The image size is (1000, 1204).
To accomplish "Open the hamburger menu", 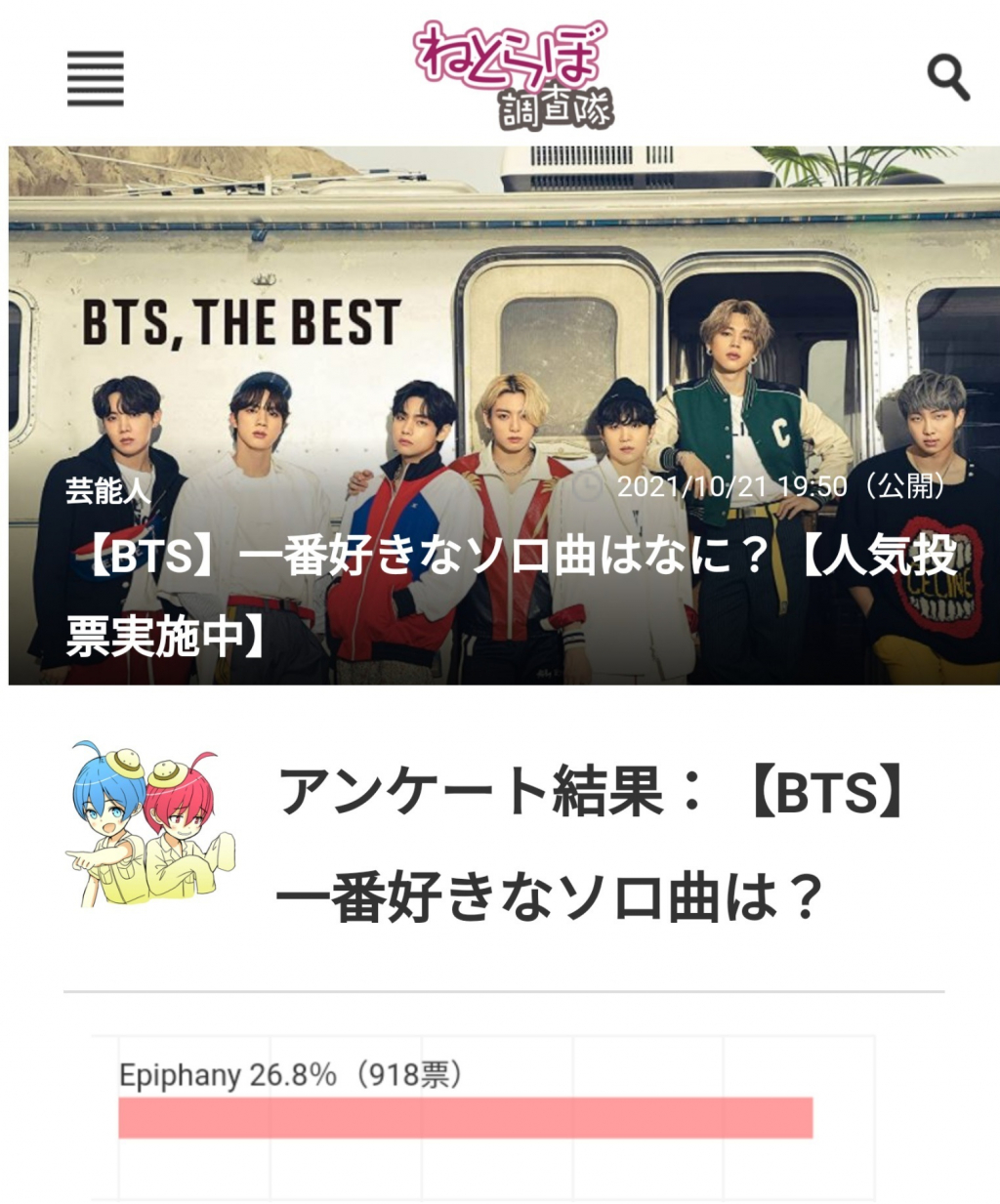I will click(x=95, y=78).
